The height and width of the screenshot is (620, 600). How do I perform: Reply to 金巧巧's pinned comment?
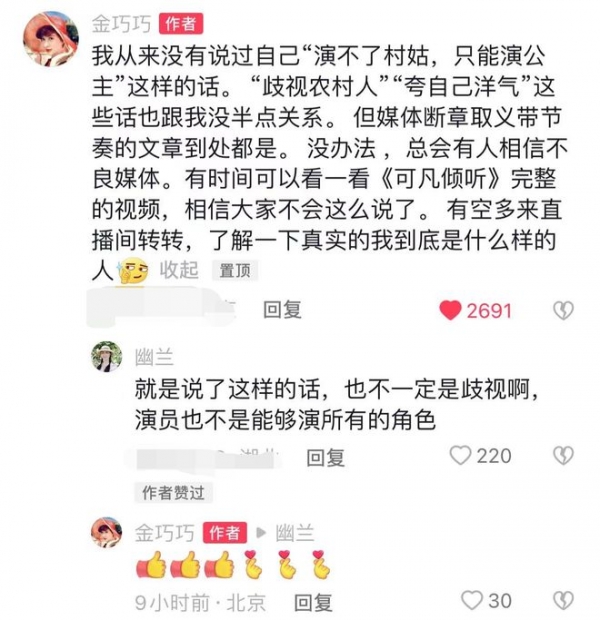(282, 311)
